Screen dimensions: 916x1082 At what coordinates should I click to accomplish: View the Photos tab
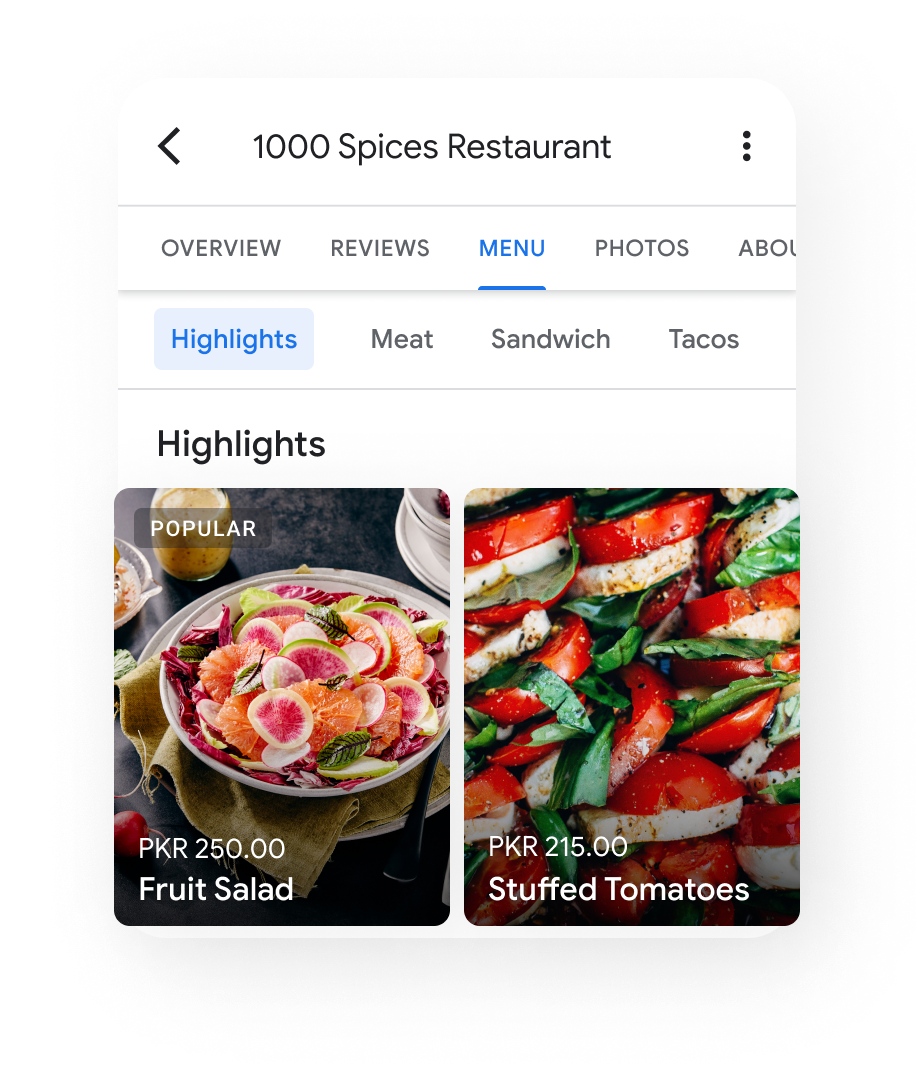coord(642,248)
